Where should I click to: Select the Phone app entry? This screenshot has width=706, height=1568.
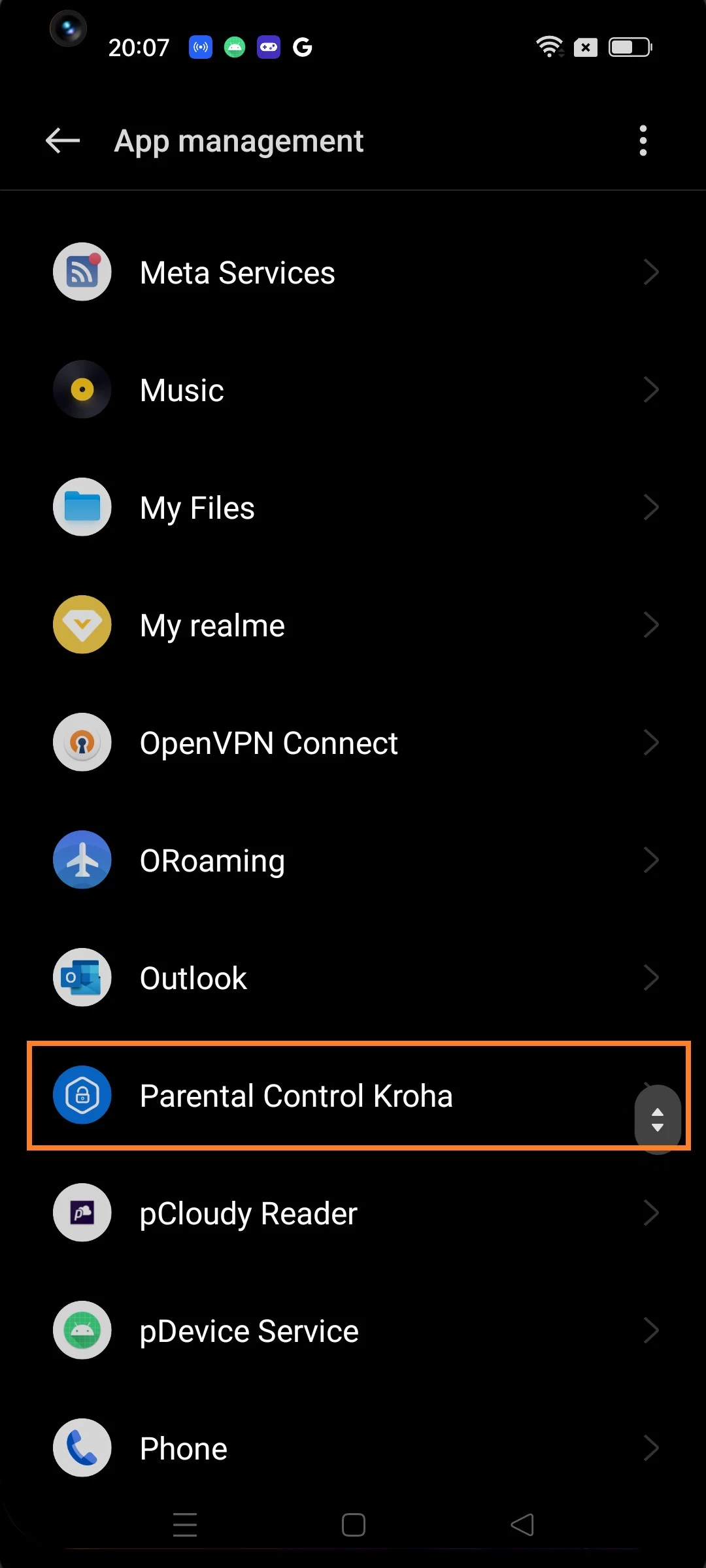[353, 1448]
